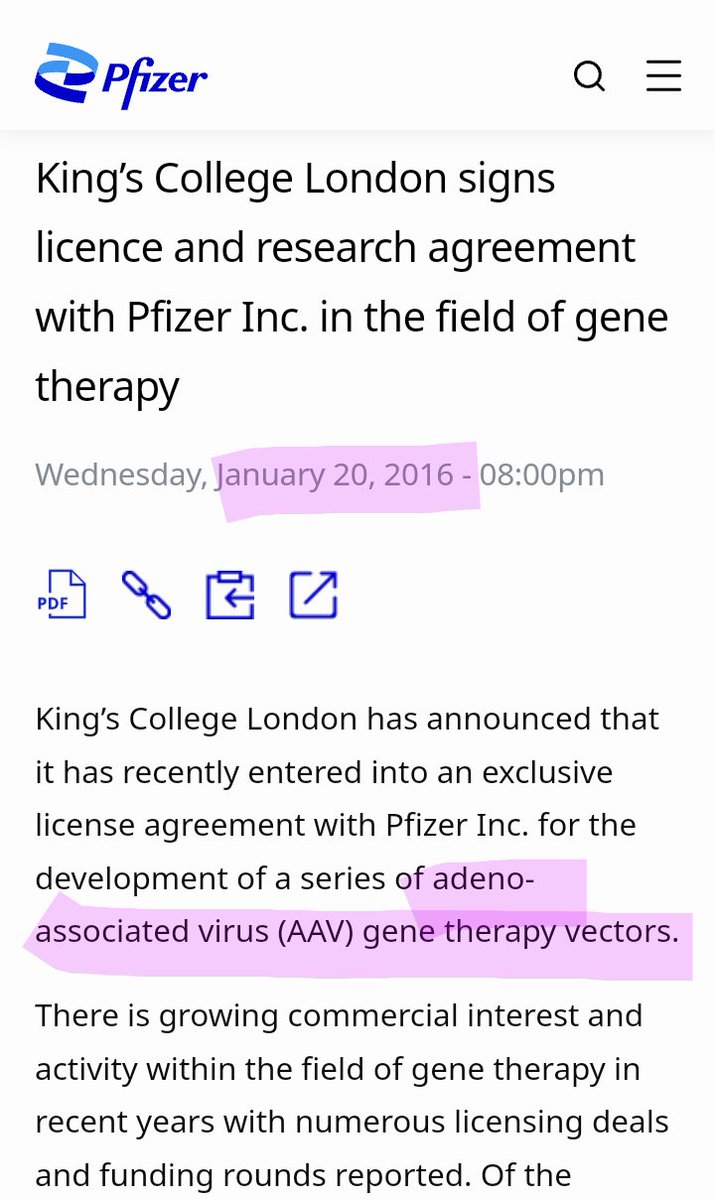Download the article as PDF

pyautogui.click(x=62, y=594)
